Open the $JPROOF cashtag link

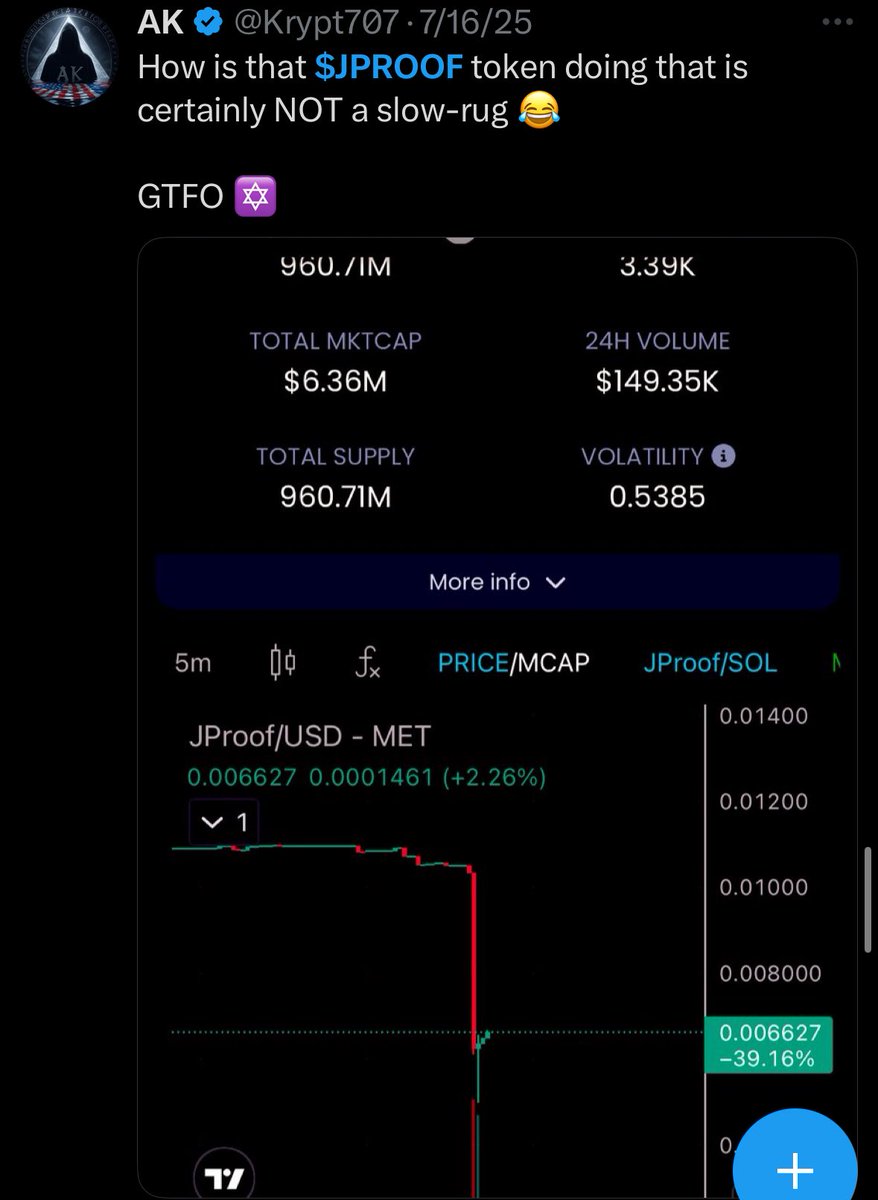(388, 67)
